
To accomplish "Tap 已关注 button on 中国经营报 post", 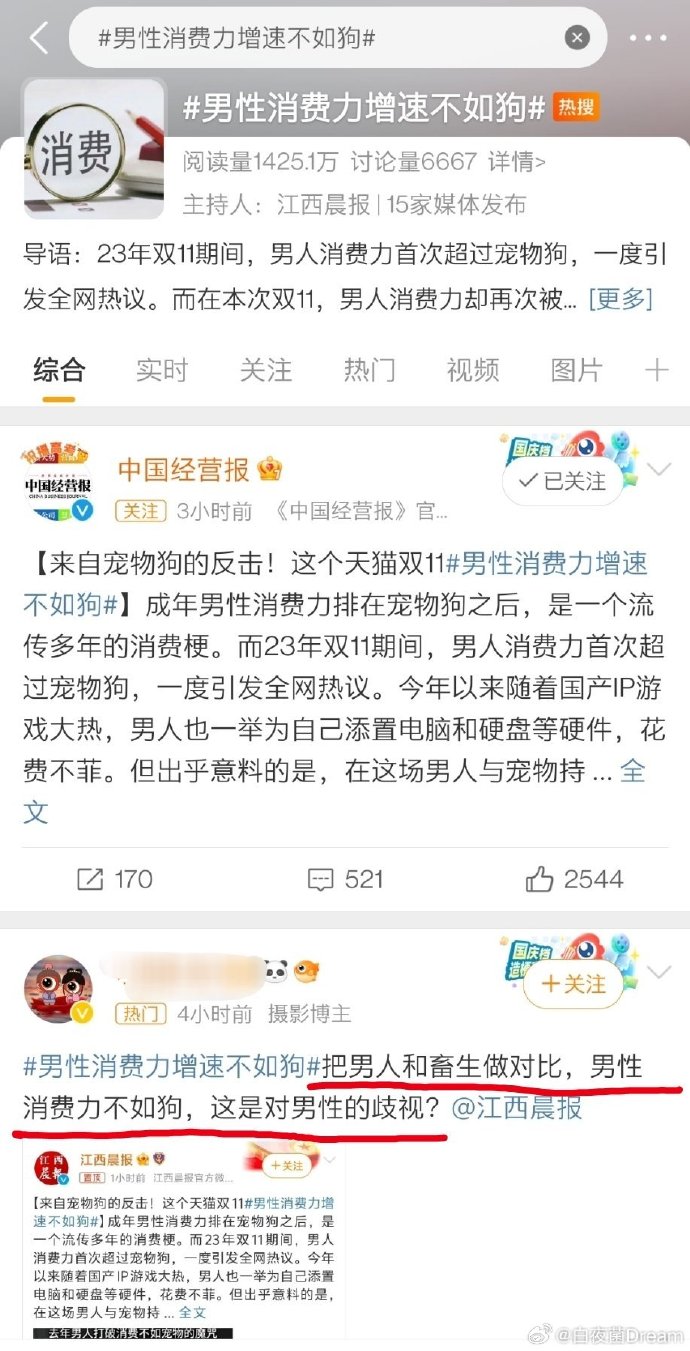I will (562, 481).
